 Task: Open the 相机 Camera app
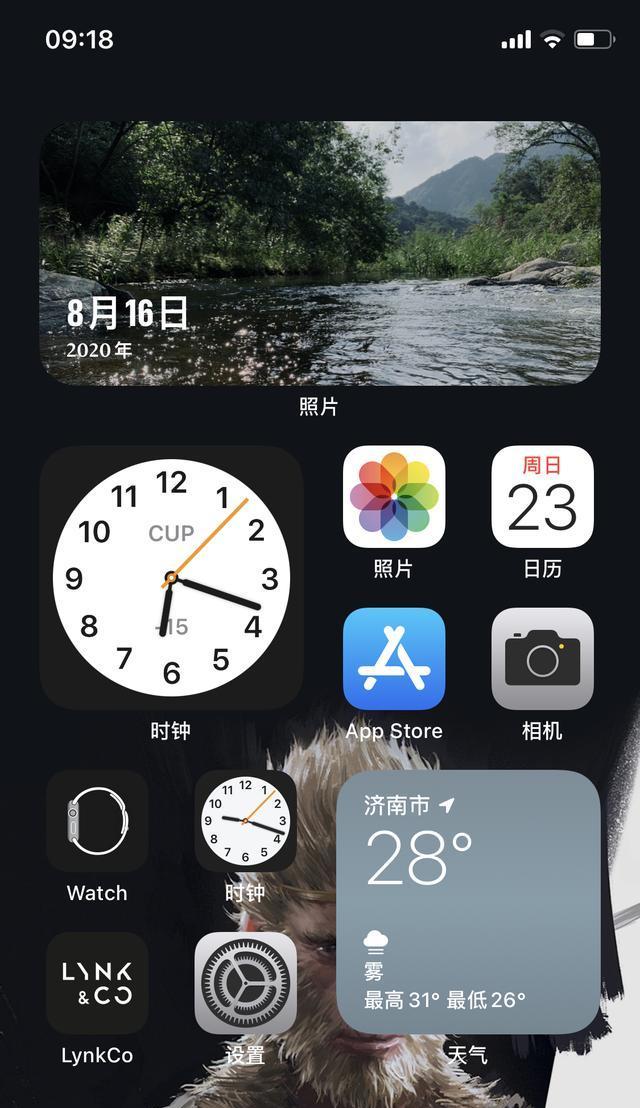543,659
